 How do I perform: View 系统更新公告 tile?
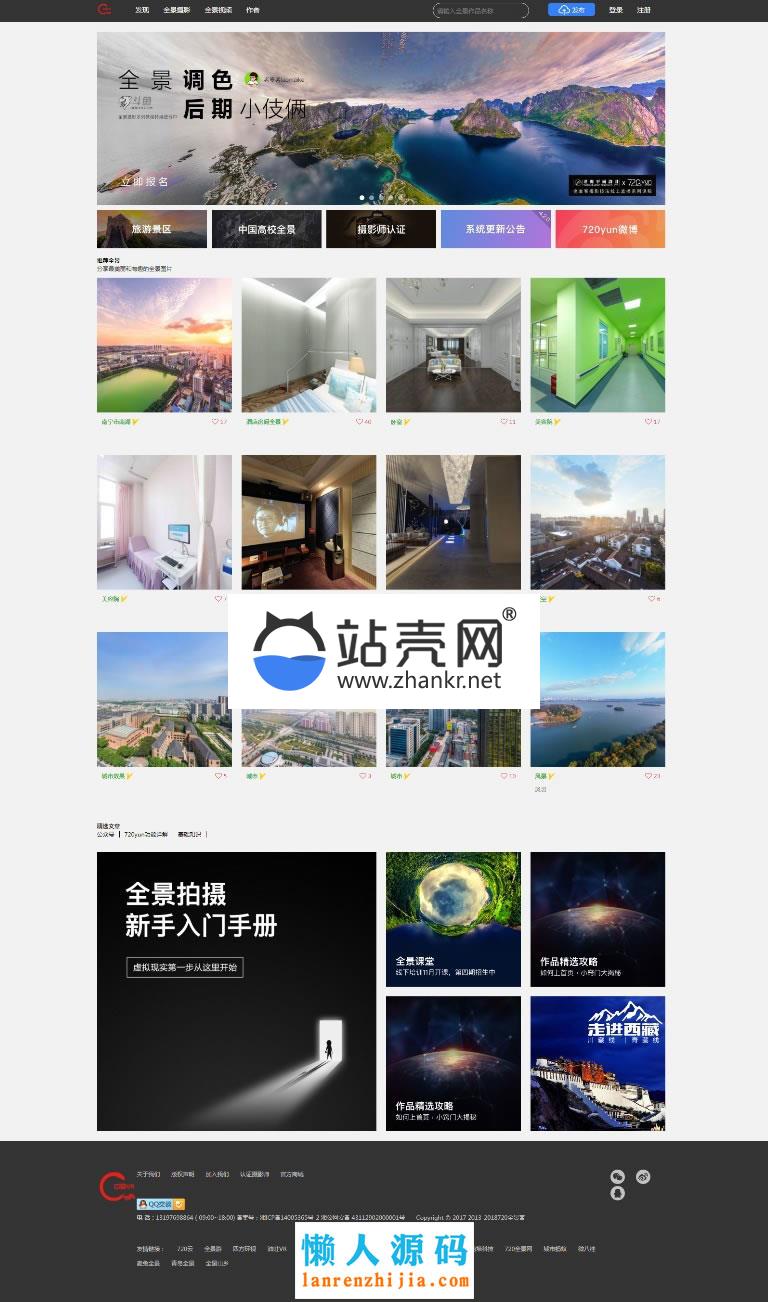pyautogui.click(x=495, y=229)
